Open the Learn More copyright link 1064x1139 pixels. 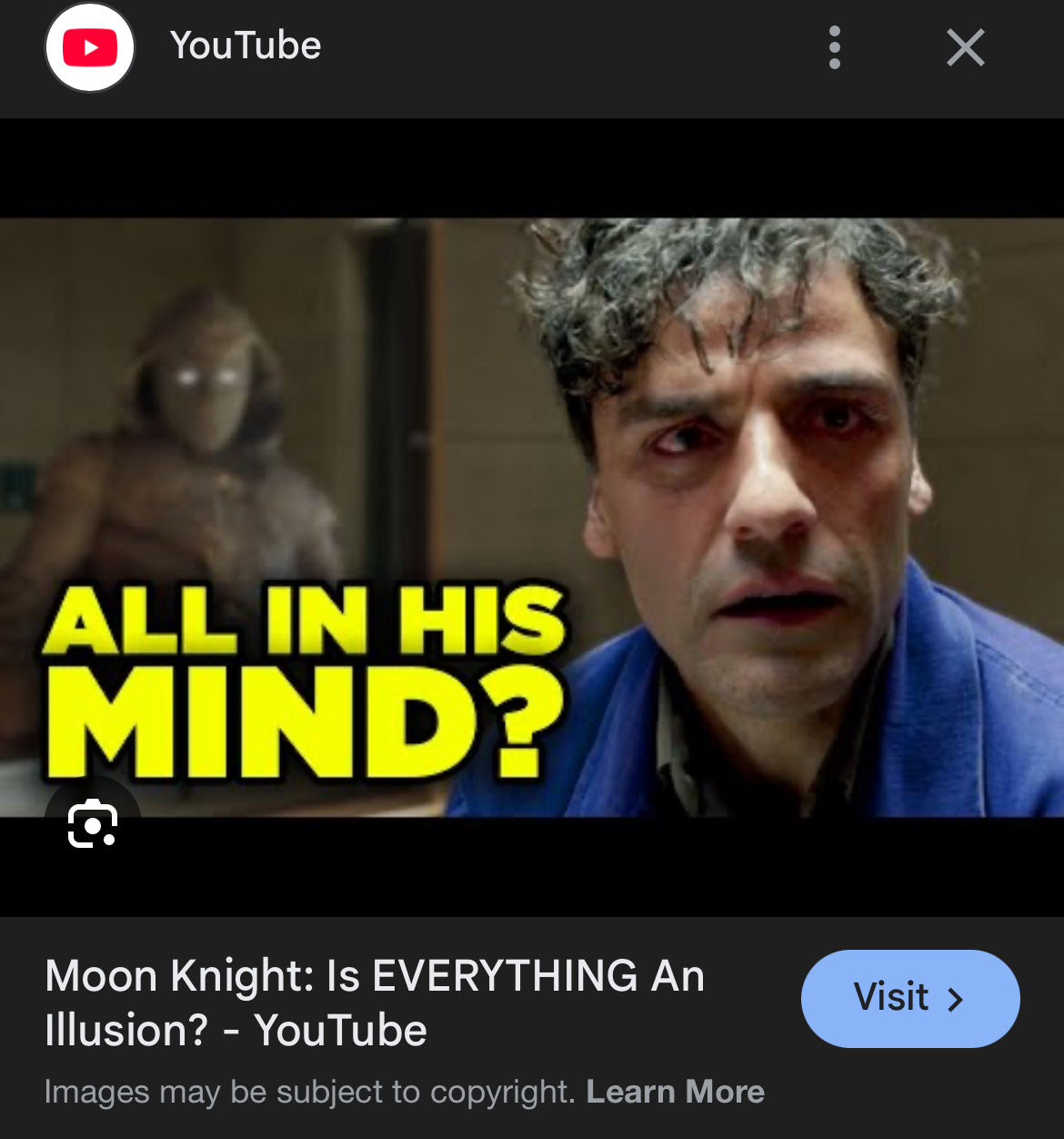[x=675, y=1092]
